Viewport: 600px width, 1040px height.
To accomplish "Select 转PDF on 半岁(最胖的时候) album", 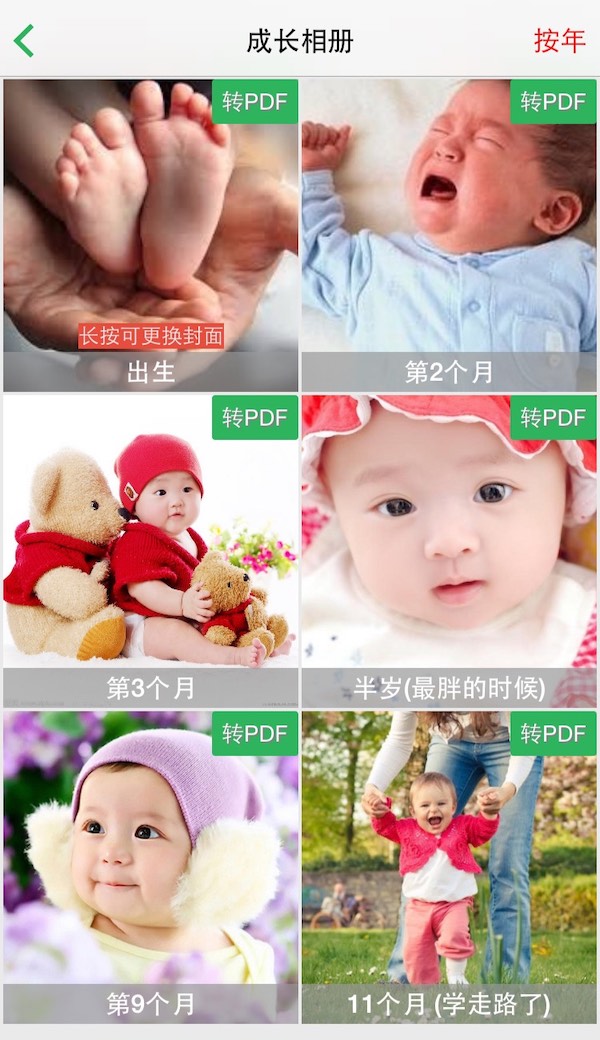I will click(x=553, y=417).
